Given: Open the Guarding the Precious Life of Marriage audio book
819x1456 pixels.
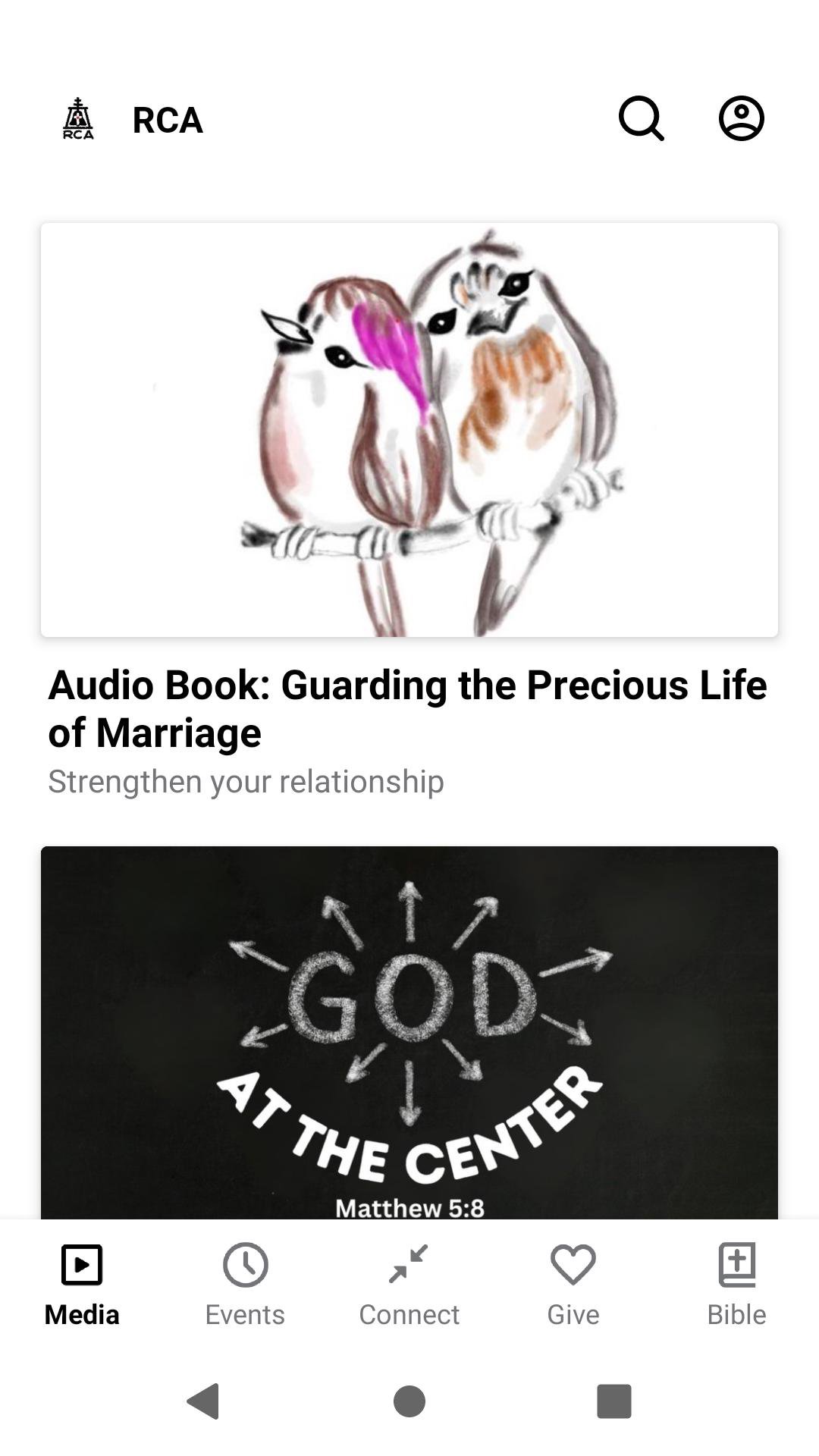Looking at the screenshot, I should pos(409,430).
